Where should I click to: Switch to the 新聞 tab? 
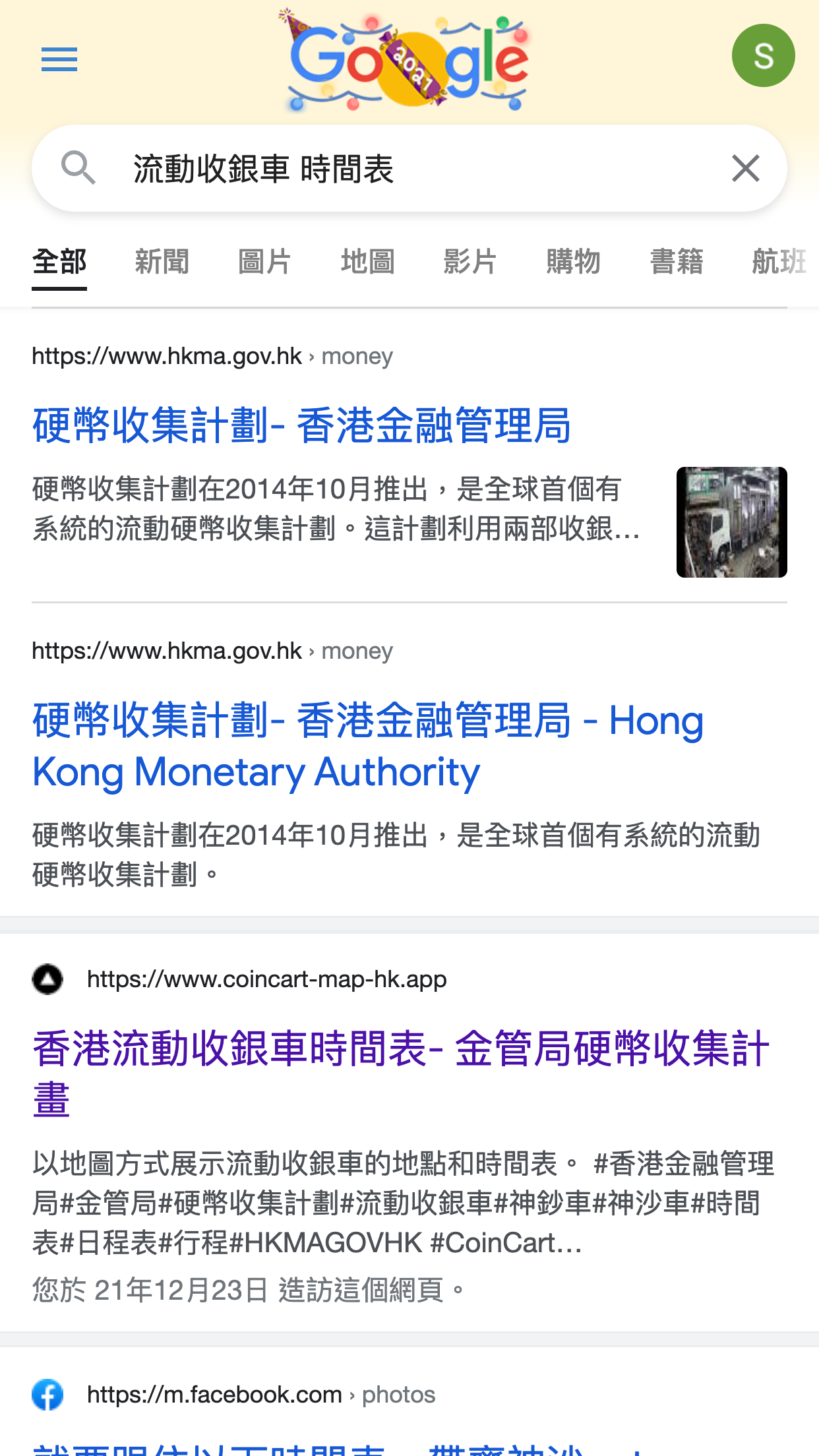pyautogui.click(x=162, y=262)
